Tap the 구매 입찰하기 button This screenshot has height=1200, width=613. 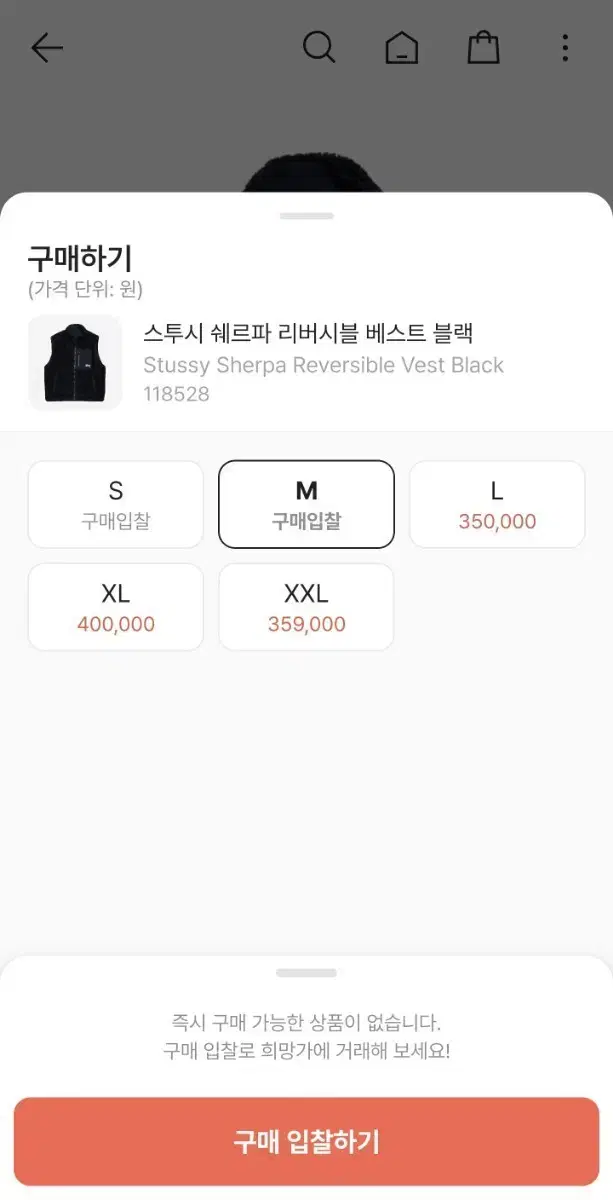(x=306, y=1142)
